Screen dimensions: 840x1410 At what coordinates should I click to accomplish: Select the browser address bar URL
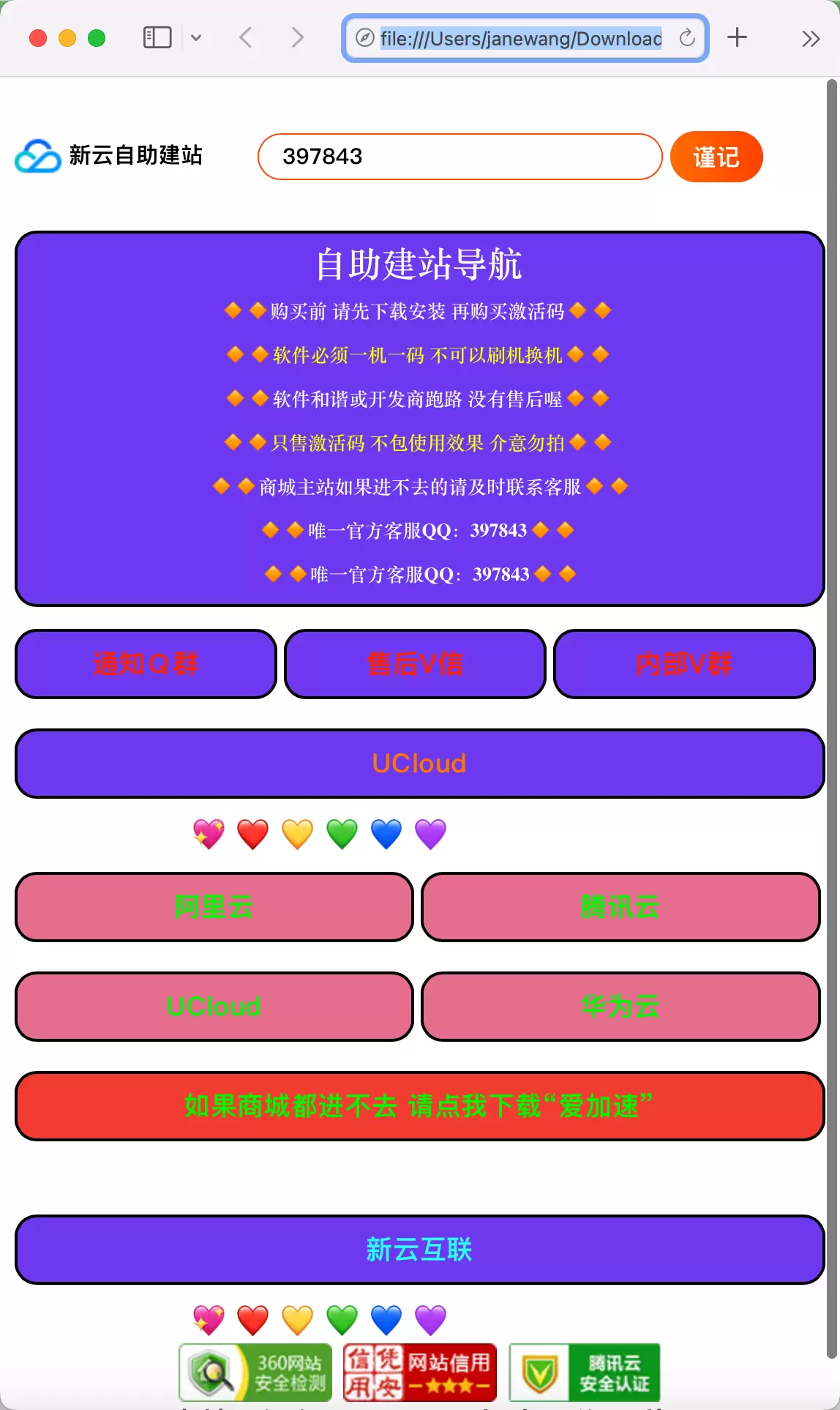coord(520,38)
